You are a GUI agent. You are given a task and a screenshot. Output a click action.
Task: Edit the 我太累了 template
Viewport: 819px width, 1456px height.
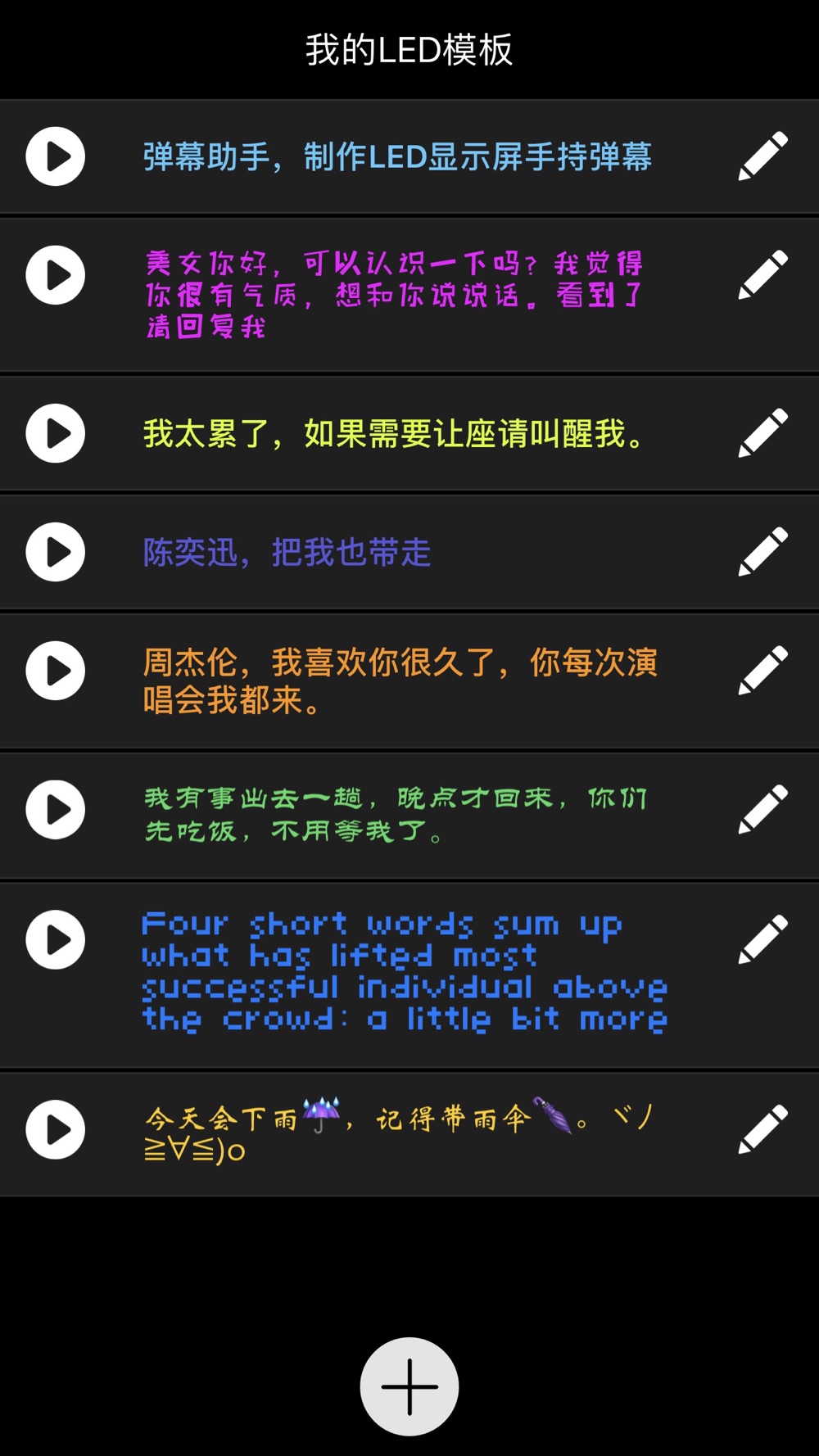(x=763, y=432)
